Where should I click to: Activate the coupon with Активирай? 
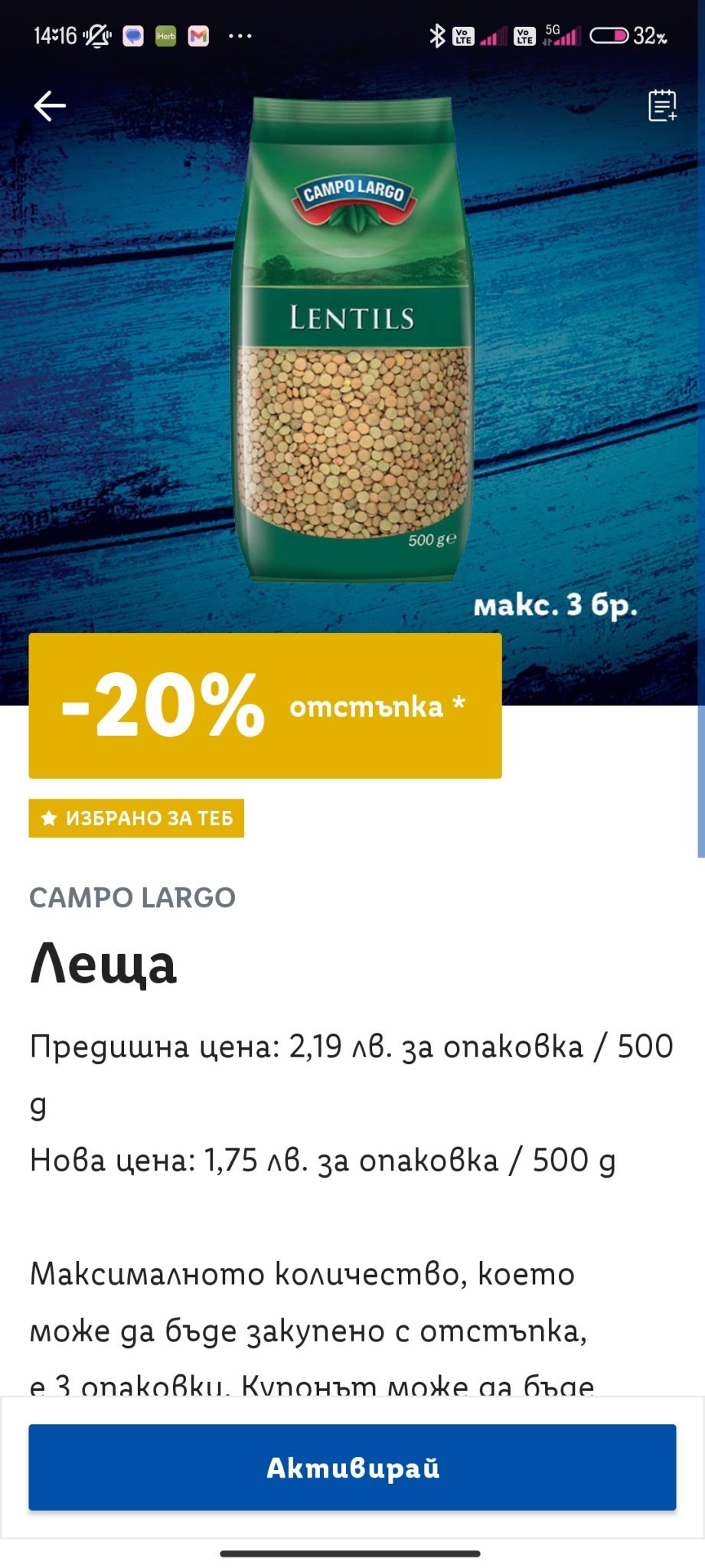(x=352, y=1467)
